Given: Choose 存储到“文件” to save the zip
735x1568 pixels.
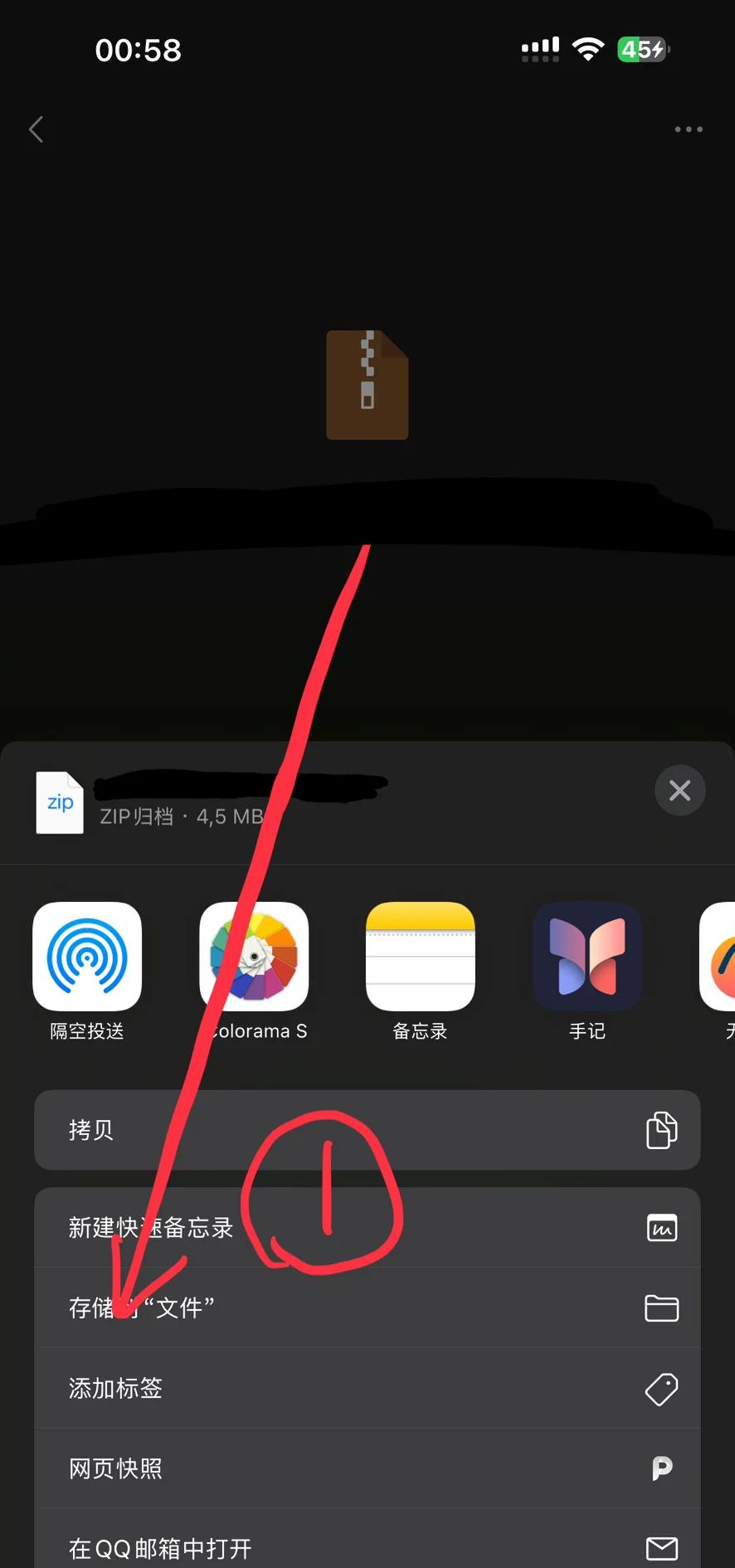Looking at the screenshot, I should tap(367, 1307).
